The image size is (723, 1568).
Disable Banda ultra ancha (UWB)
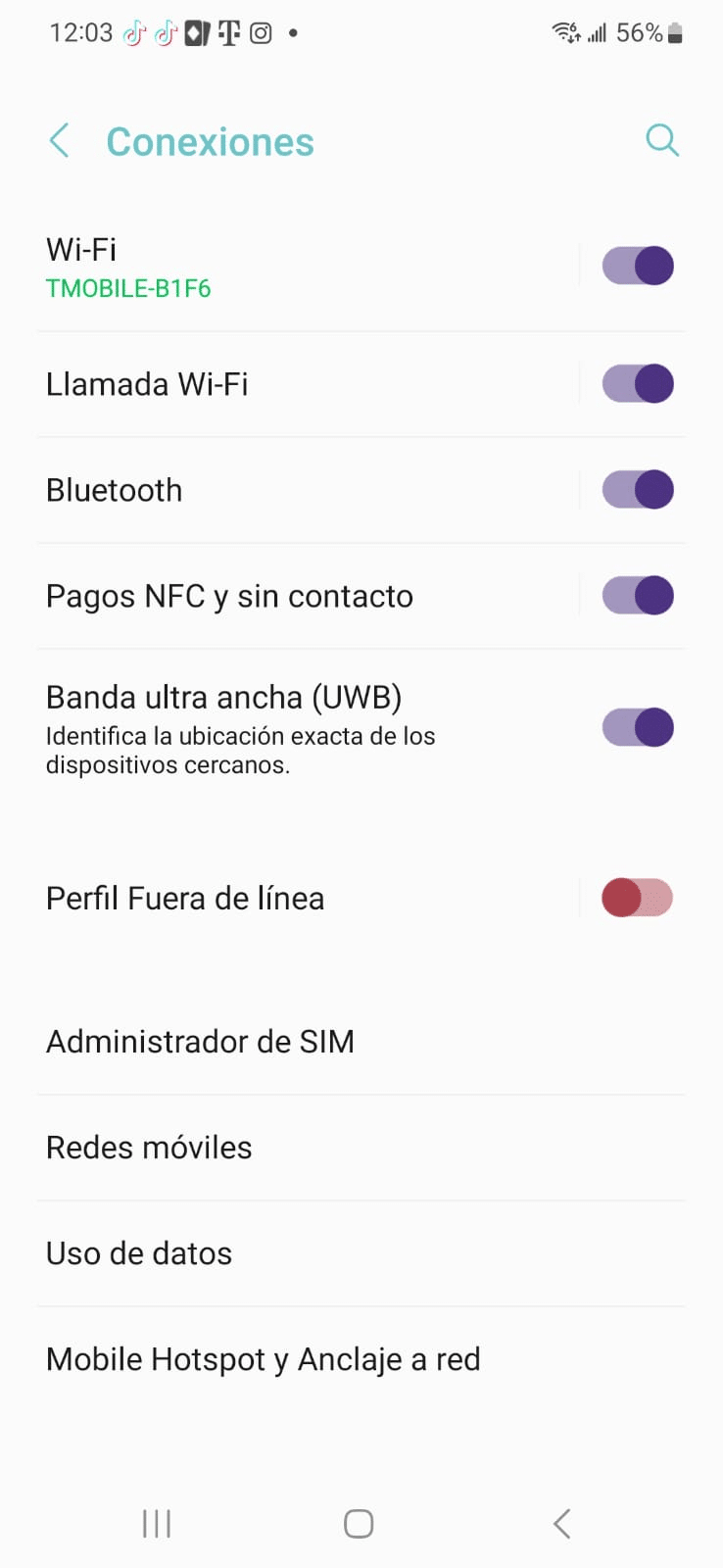(x=637, y=727)
